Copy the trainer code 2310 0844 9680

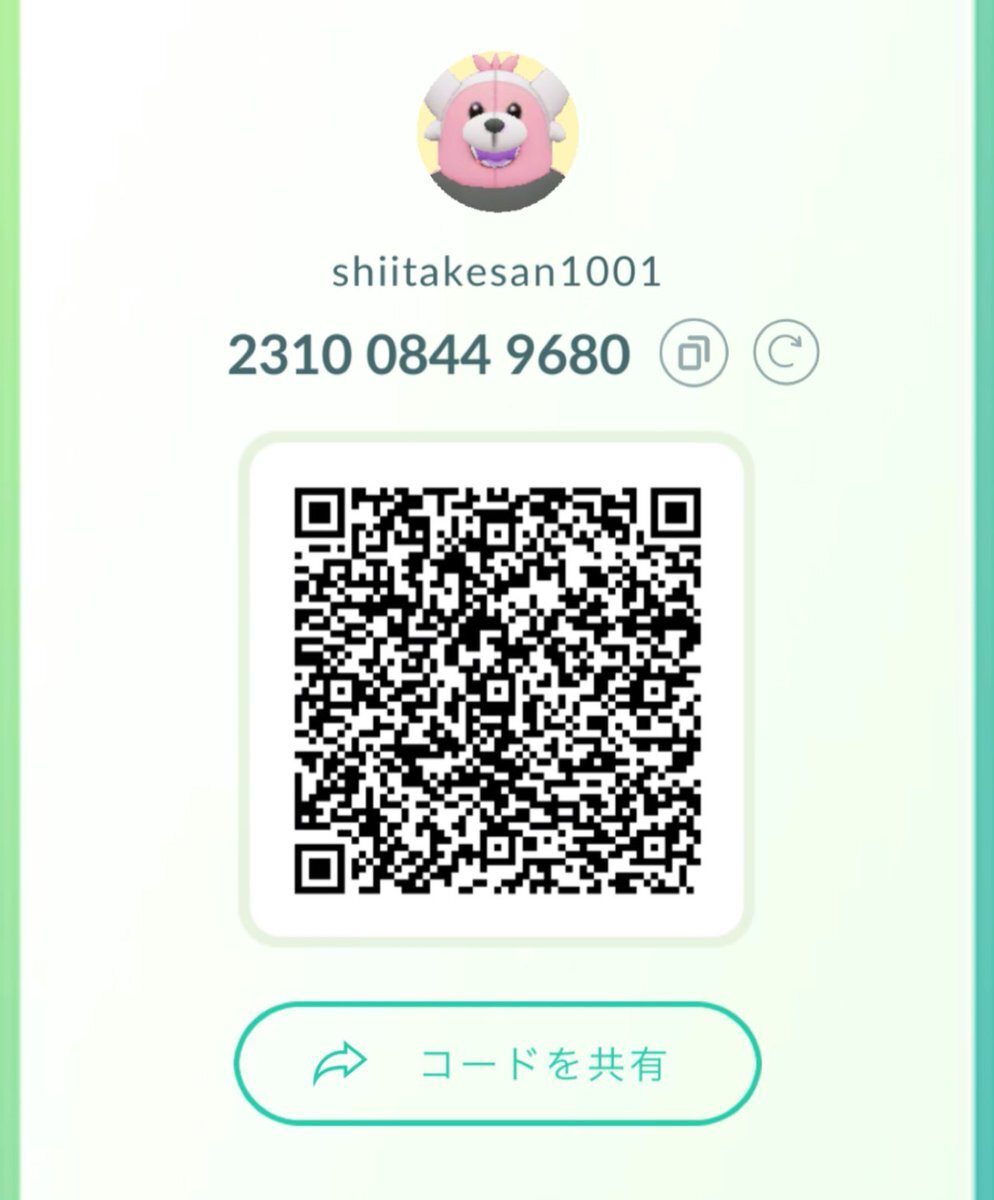694,354
